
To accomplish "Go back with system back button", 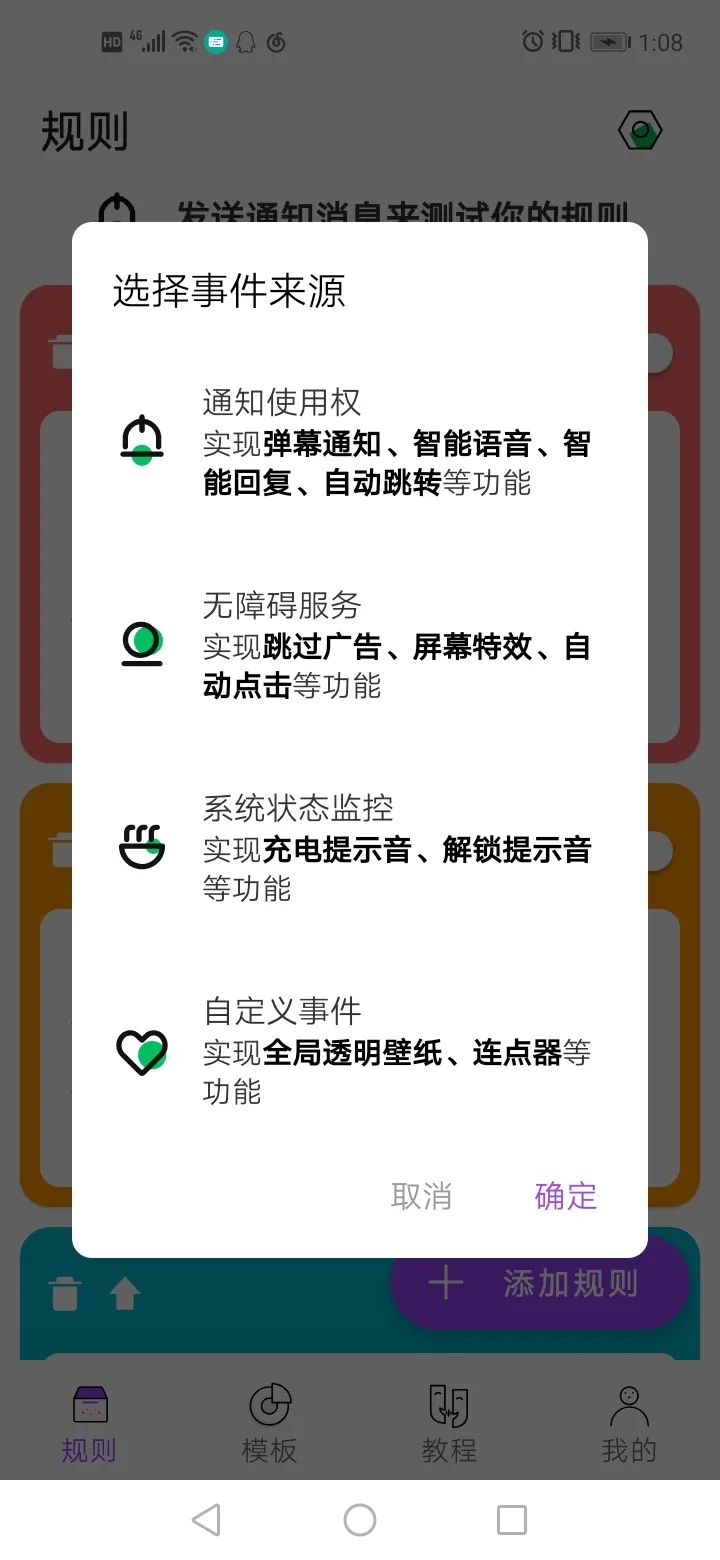I will coord(206,1520).
